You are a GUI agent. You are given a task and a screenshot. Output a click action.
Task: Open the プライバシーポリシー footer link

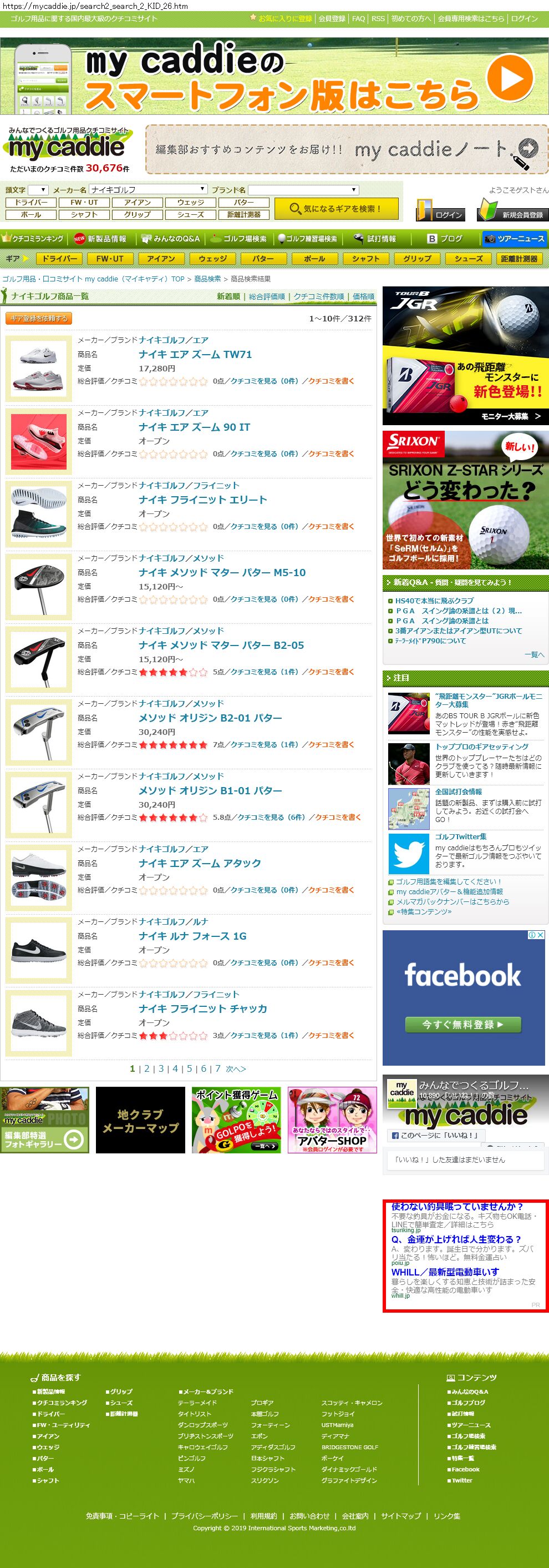[x=204, y=1516]
